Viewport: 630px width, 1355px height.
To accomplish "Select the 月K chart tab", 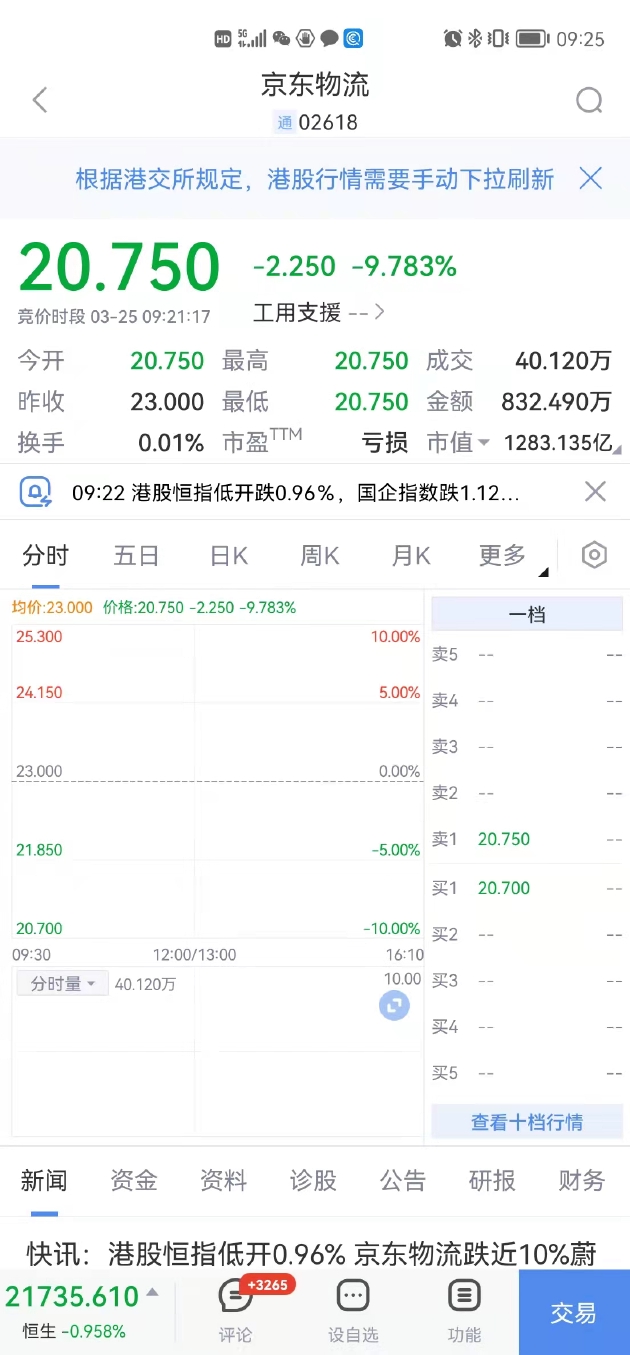I will click(411, 556).
